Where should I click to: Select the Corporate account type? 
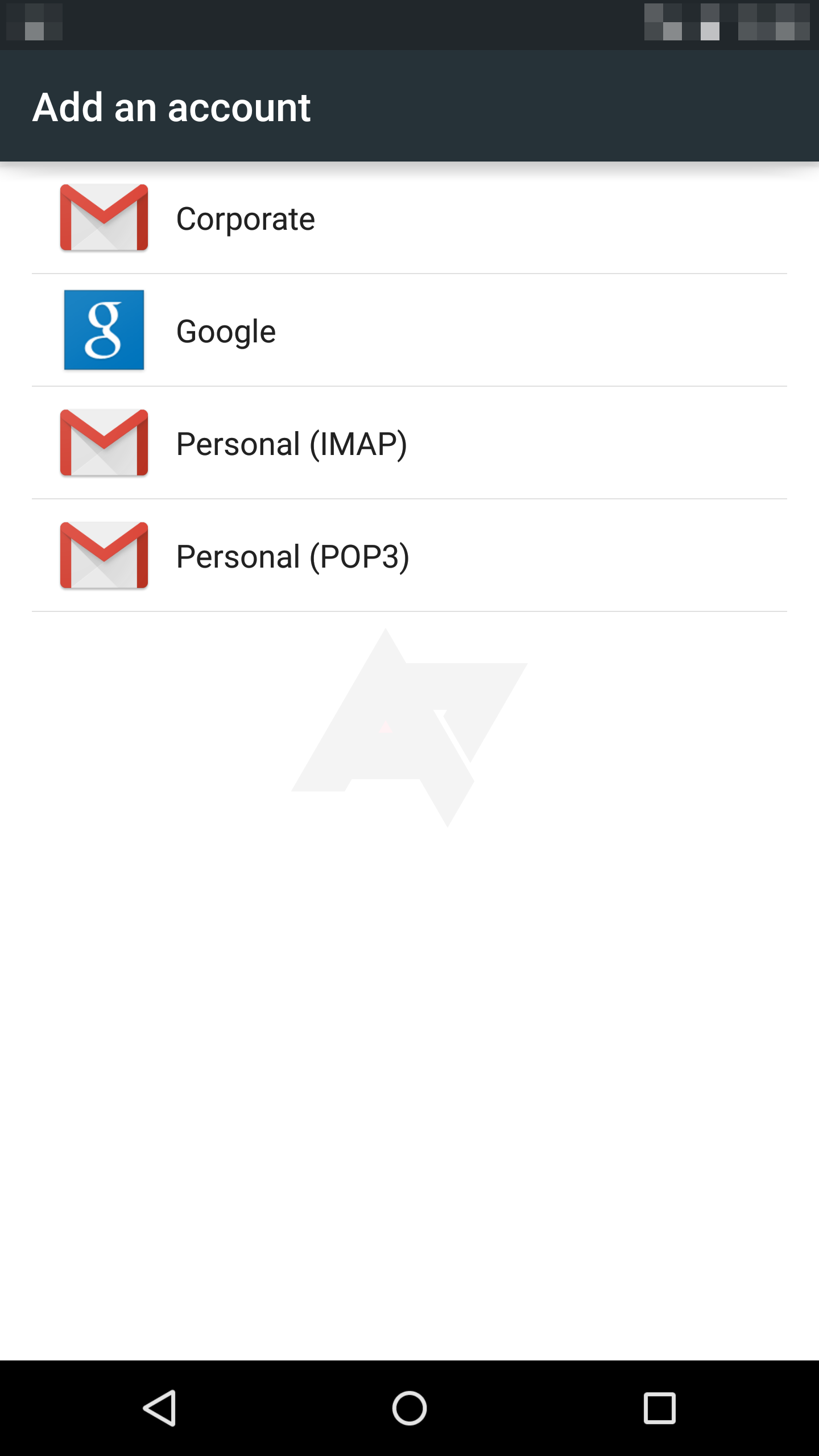[409, 218]
